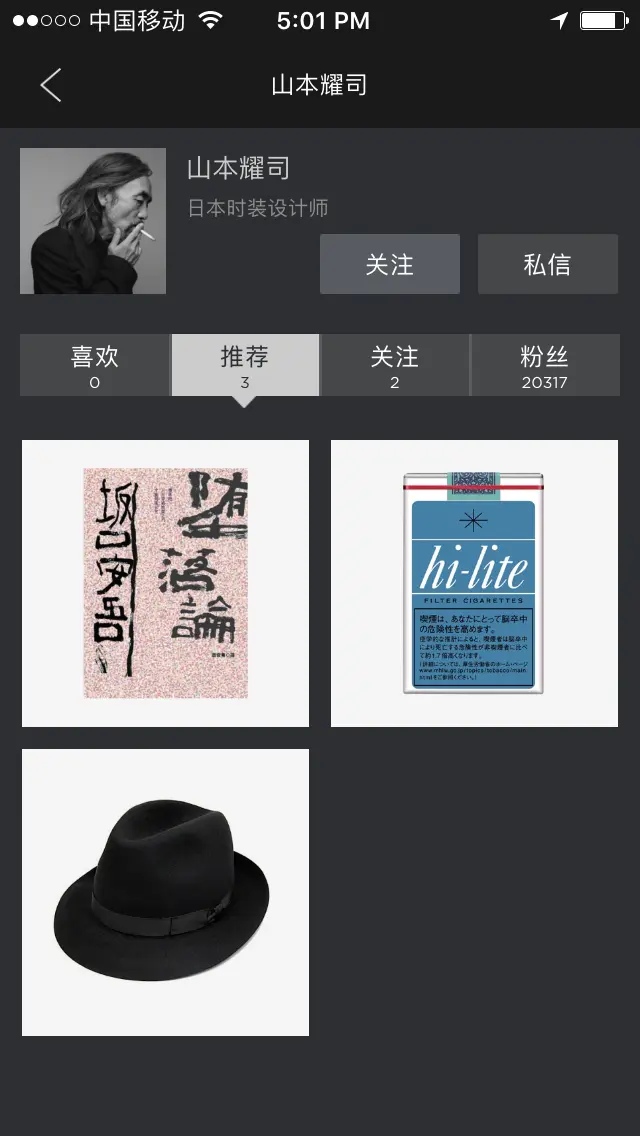Select the 推荐 tab

coord(245,365)
